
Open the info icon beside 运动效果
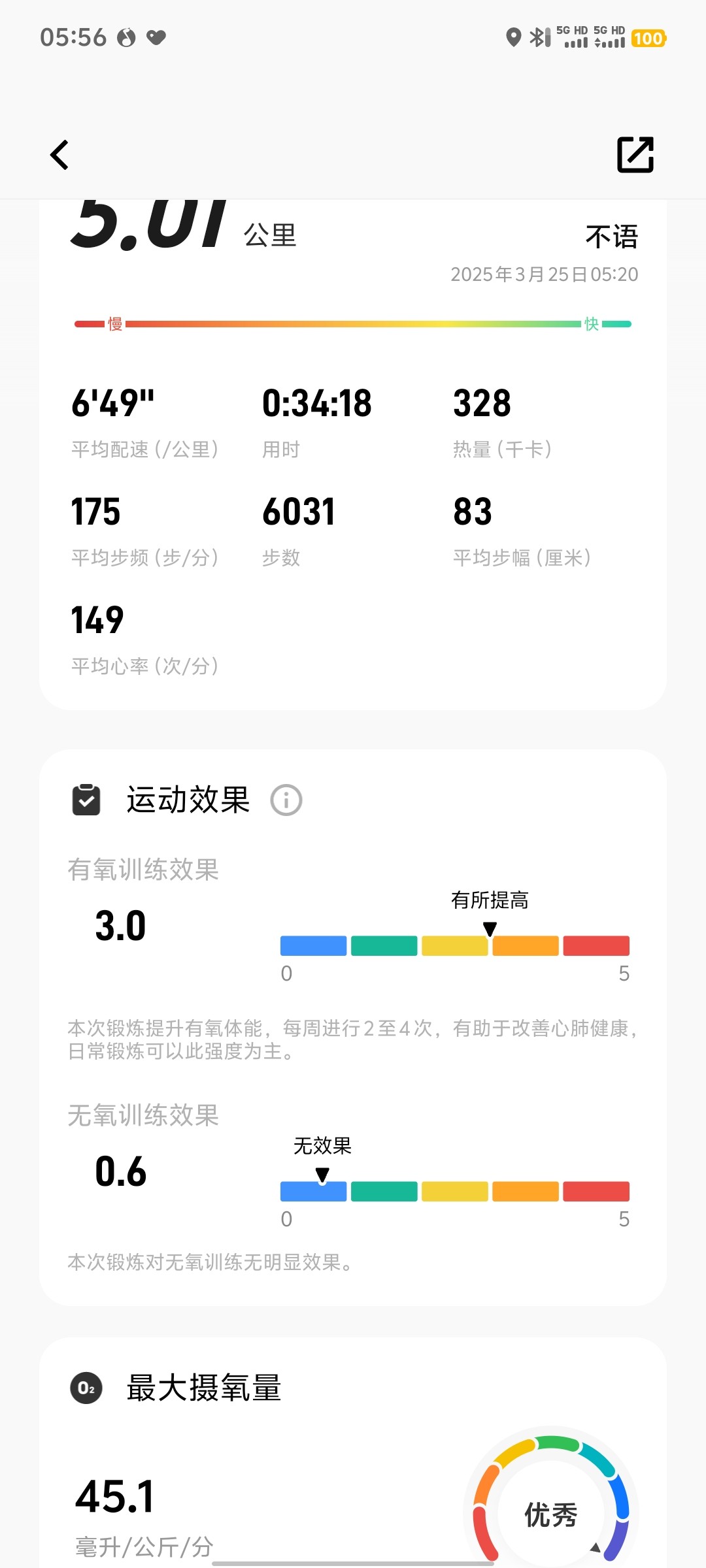coord(286,800)
